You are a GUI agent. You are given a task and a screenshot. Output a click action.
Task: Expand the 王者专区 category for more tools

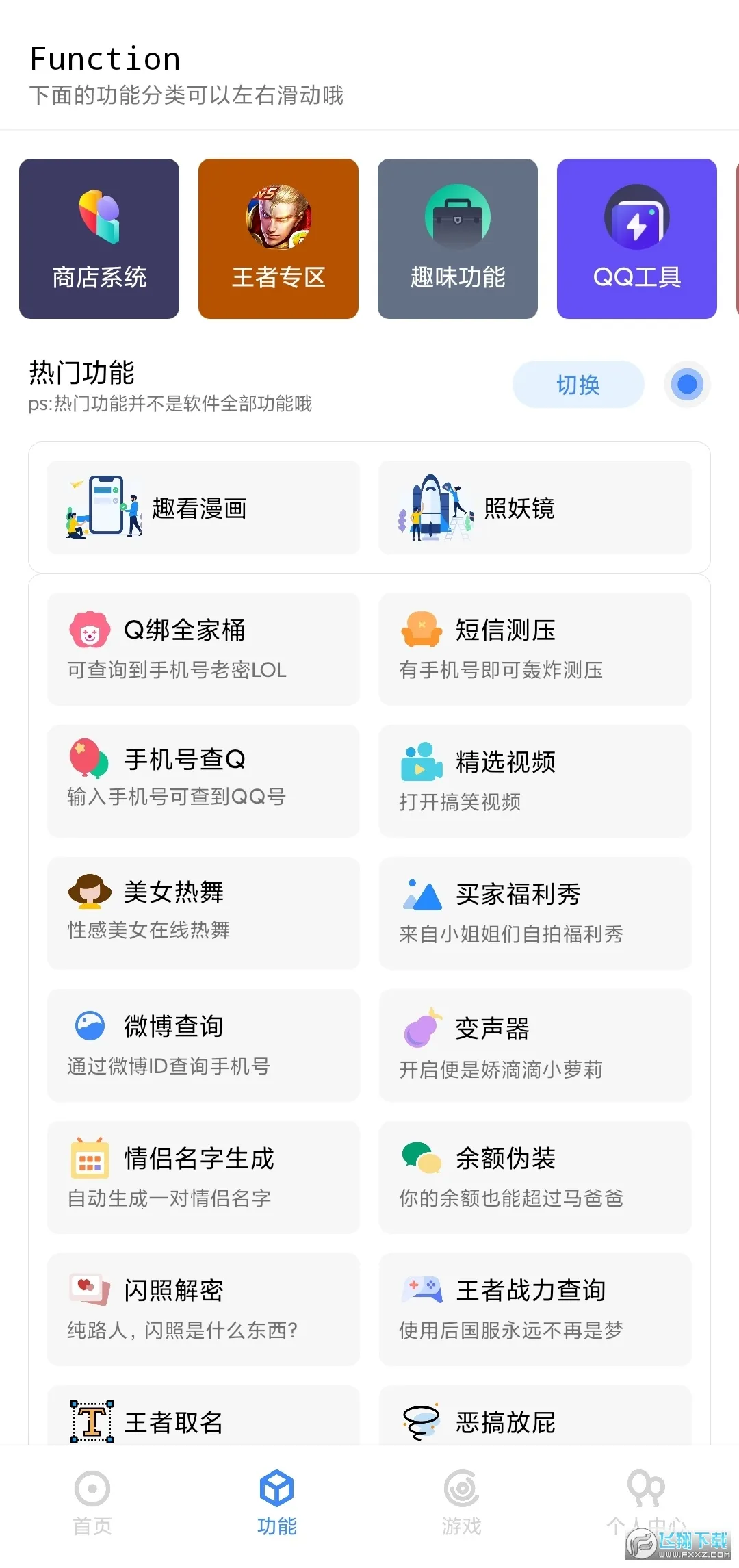278,239
